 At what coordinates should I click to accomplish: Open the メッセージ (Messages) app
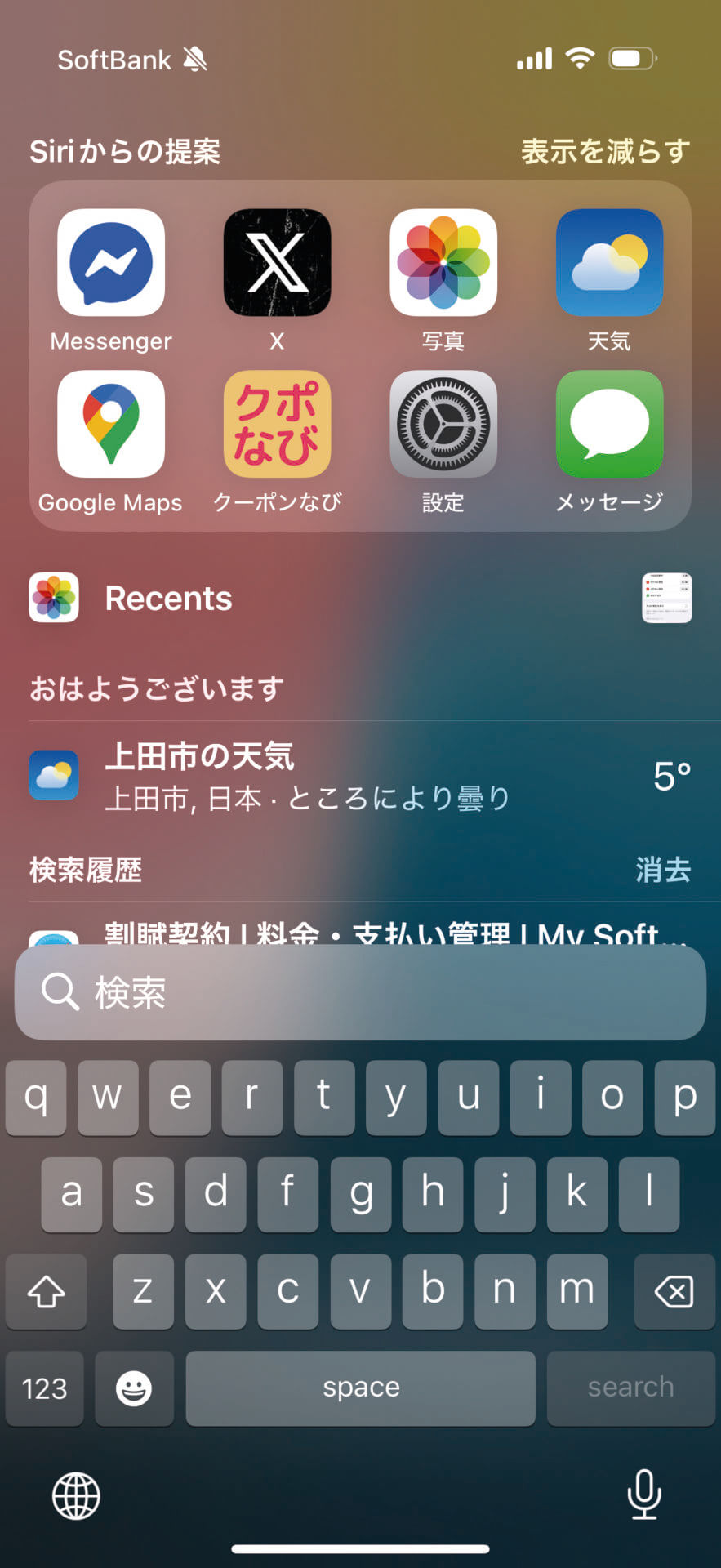(x=610, y=424)
